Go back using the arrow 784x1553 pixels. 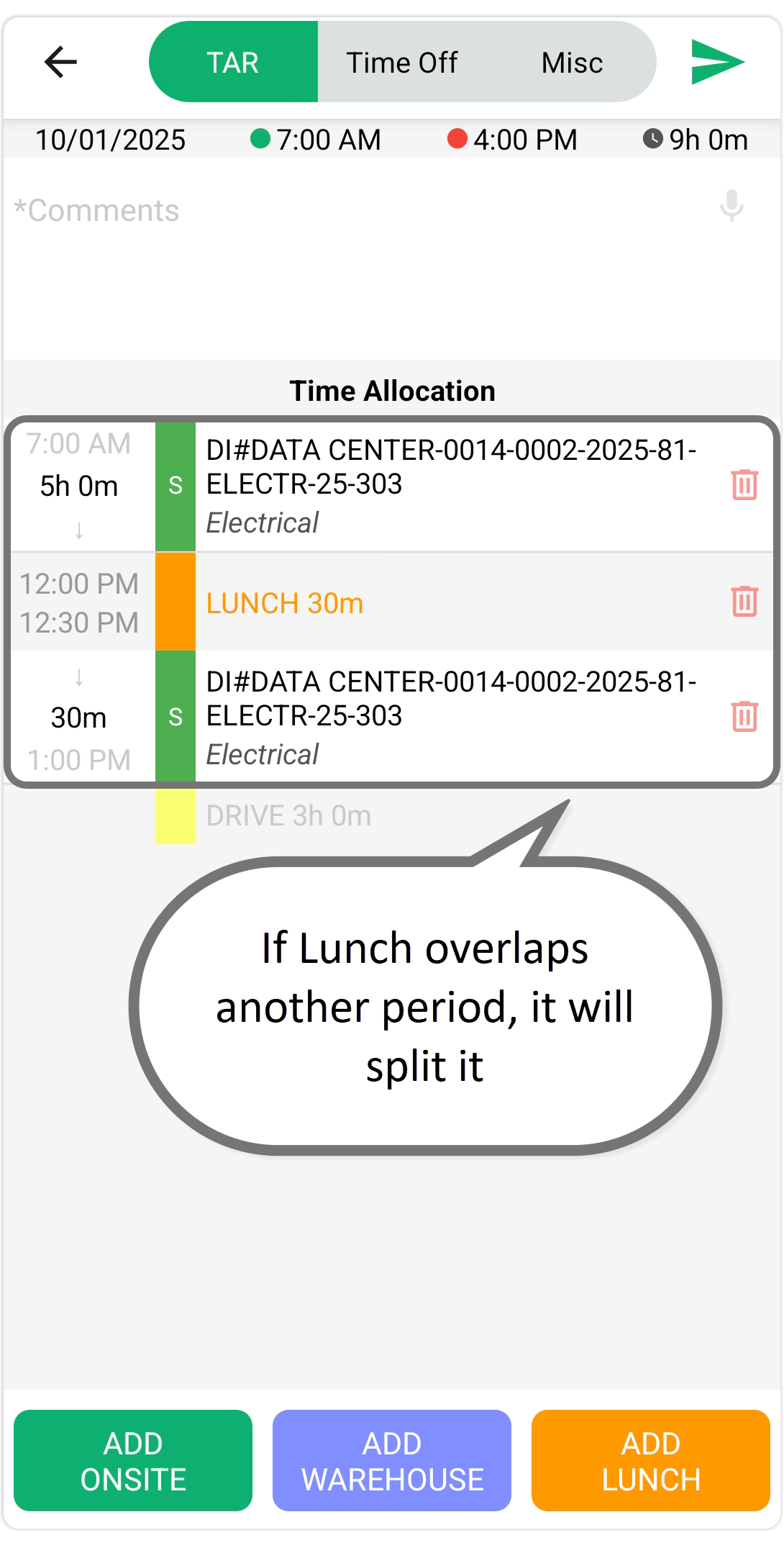tap(60, 62)
